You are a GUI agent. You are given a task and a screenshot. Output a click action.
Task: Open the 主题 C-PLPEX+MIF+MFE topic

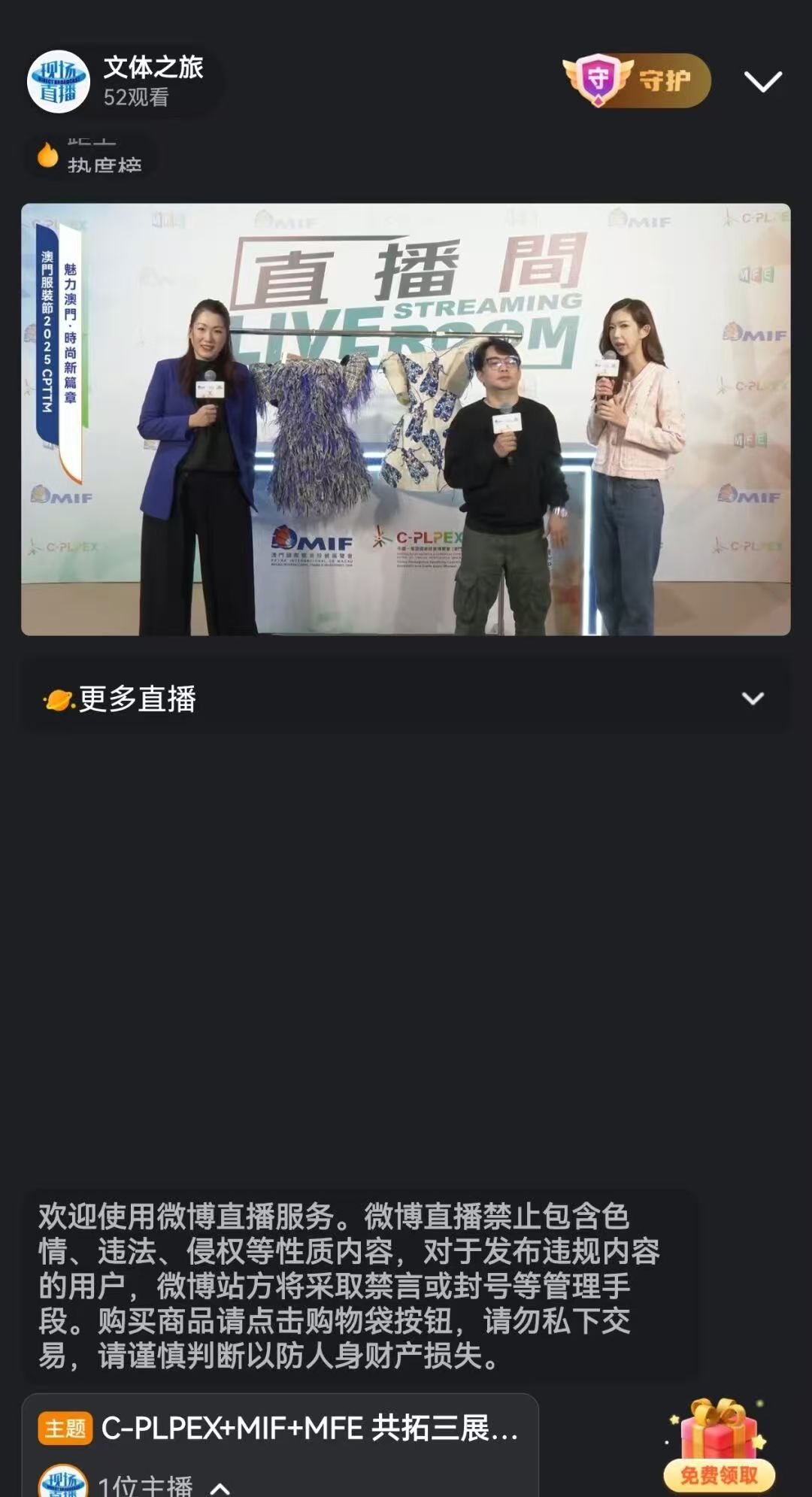[280, 1428]
